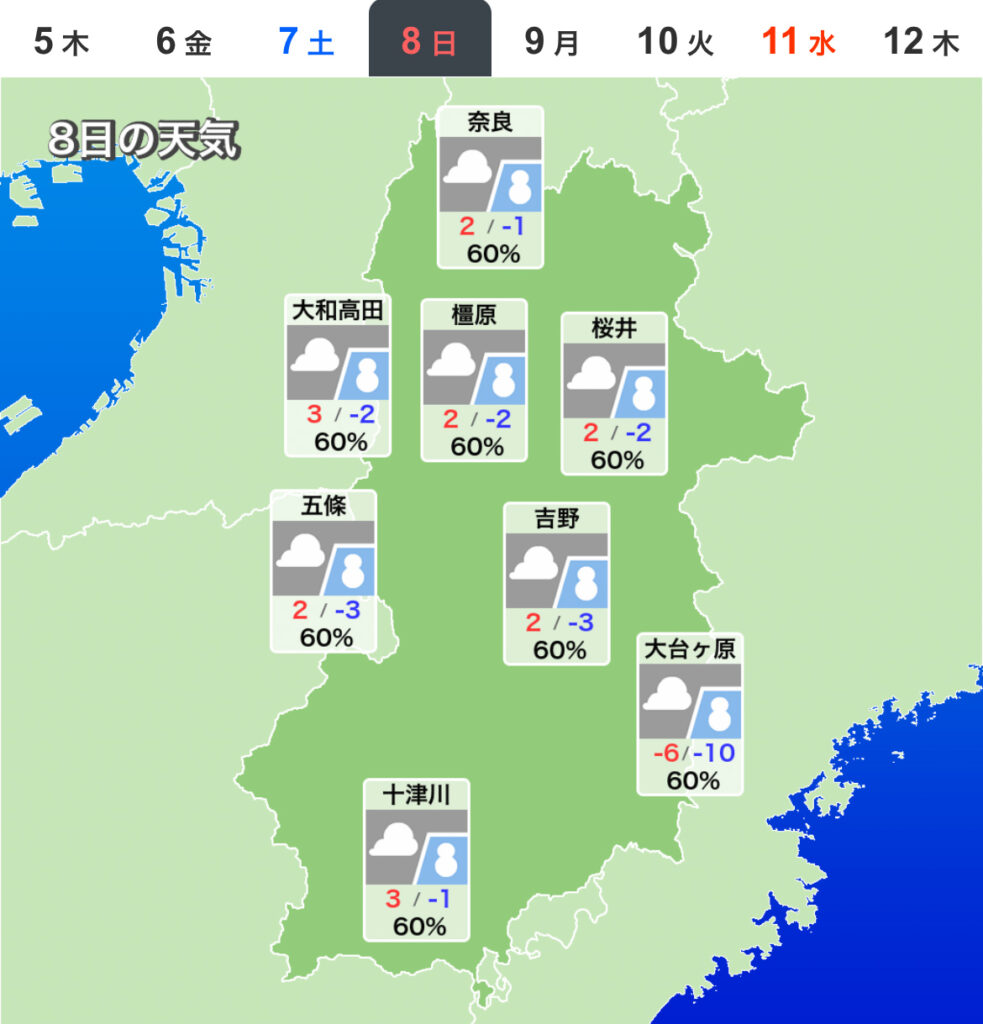Open the 吉野 weather card
983x1024 pixels.
pyautogui.click(x=556, y=583)
